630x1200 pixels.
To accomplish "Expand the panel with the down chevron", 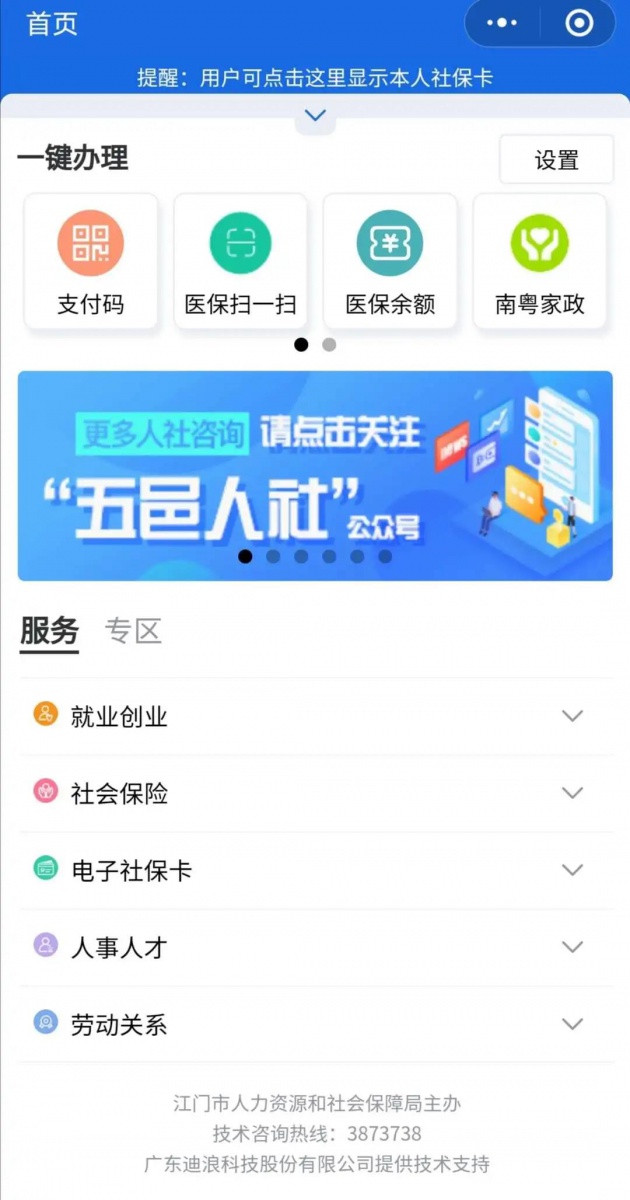I will [x=315, y=116].
